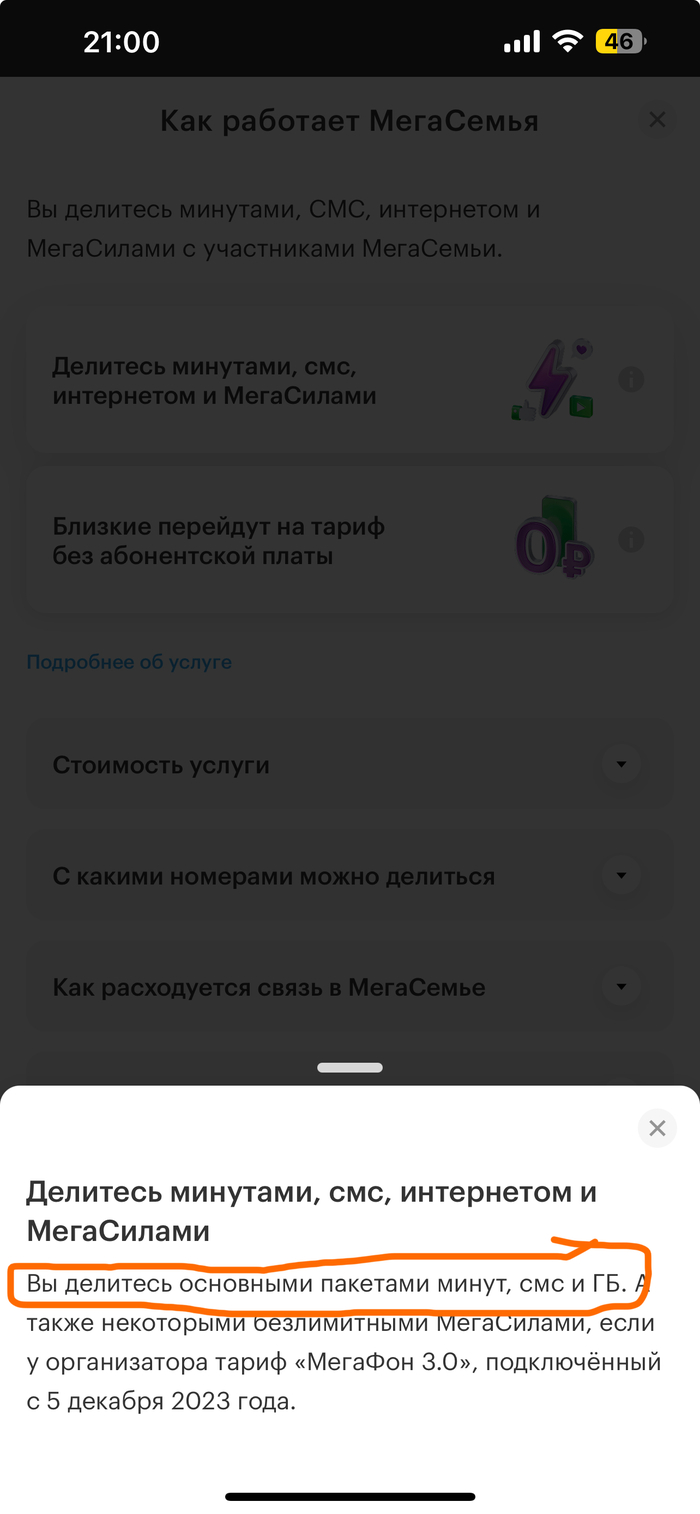Open info for «Делитесь минутами, смс, интернетом» card
This screenshot has width=700, height=1514.
630,380
